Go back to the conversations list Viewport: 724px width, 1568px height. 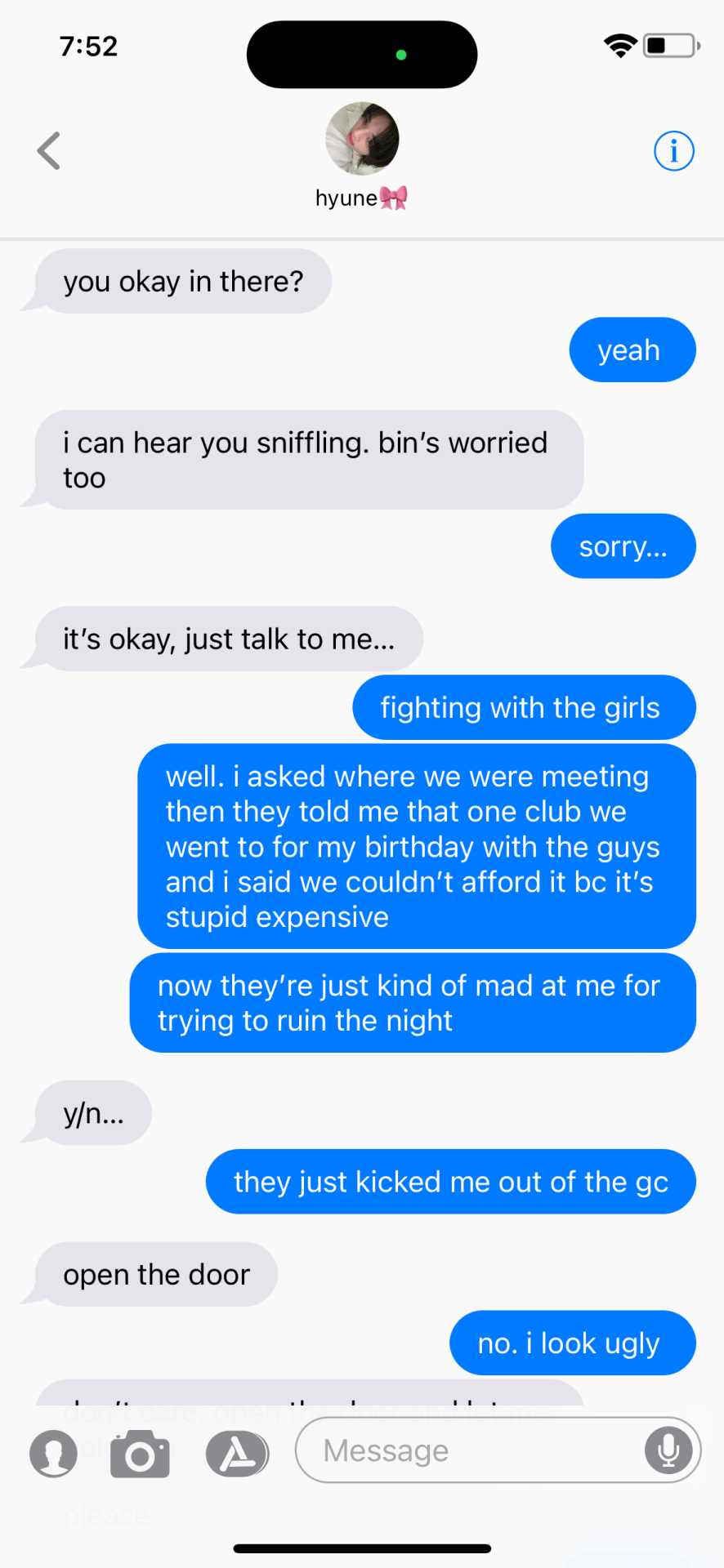click(x=49, y=151)
